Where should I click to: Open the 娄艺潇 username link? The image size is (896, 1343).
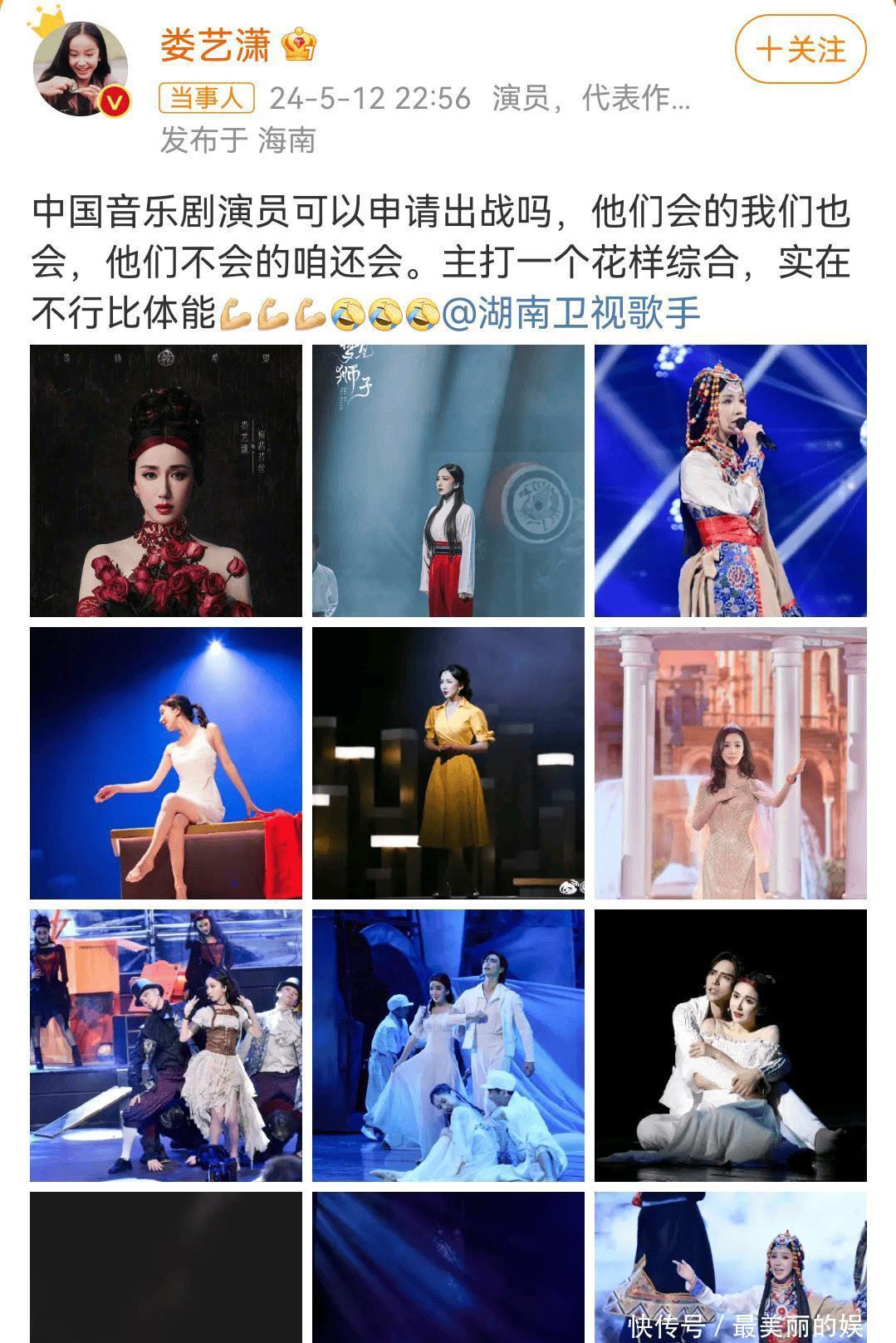click(215, 46)
